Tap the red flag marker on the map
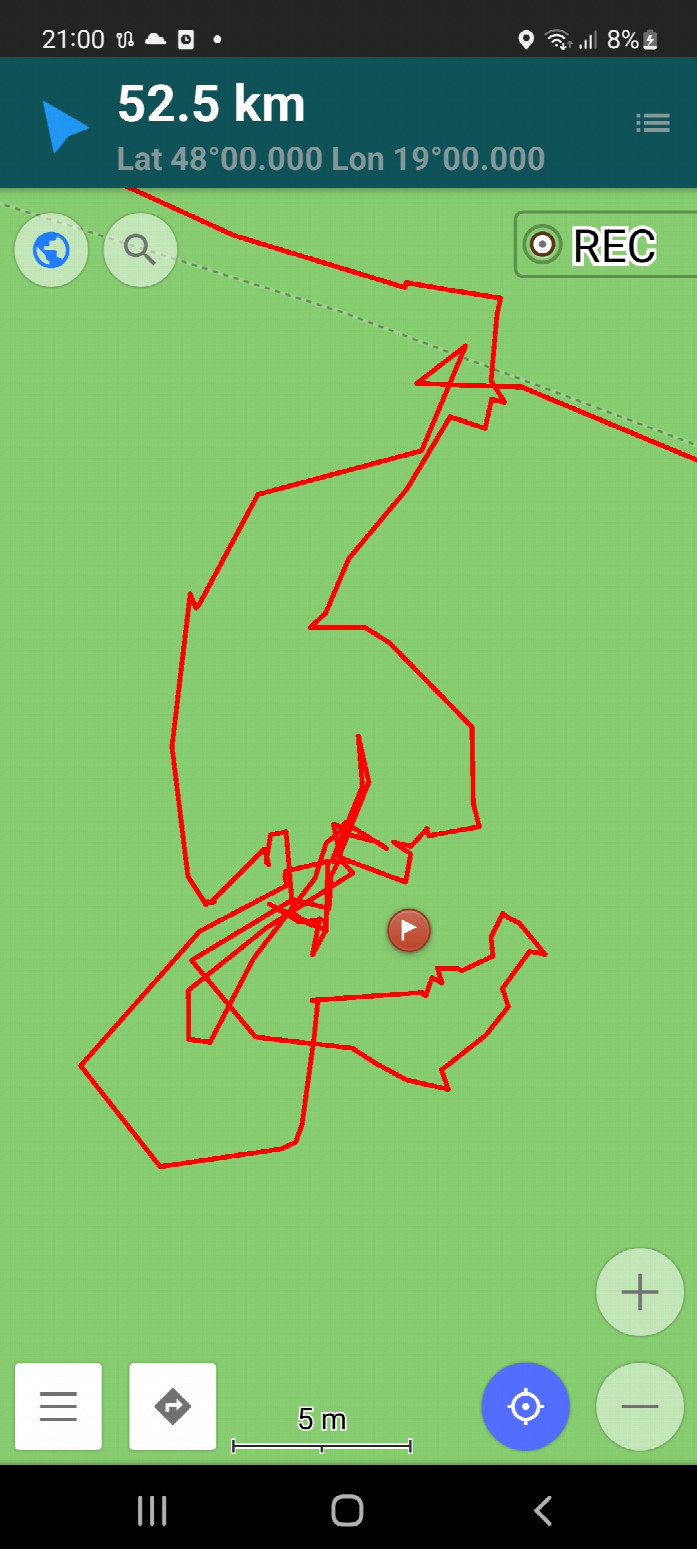Viewport: 697px width, 1549px height. click(x=409, y=930)
